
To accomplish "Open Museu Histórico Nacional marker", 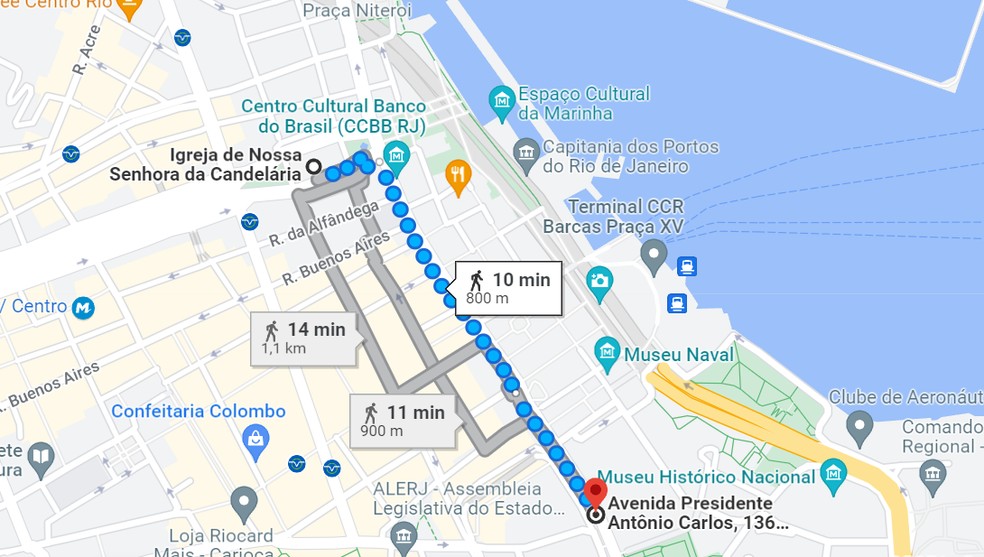I will pos(833,477).
